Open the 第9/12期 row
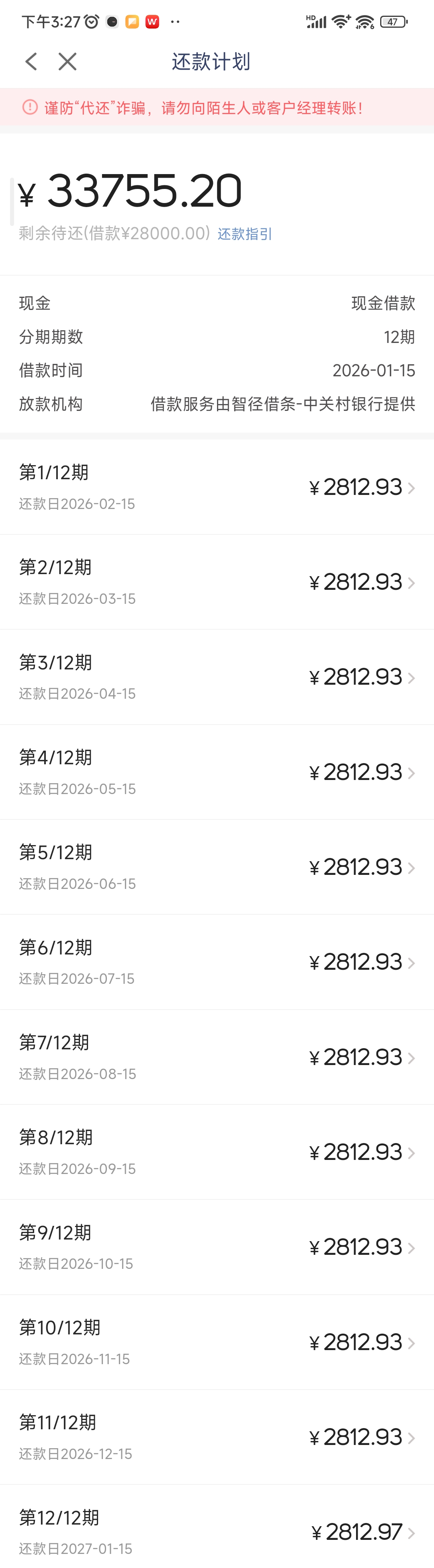The height and width of the screenshot is (1568, 434). click(217, 1247)
